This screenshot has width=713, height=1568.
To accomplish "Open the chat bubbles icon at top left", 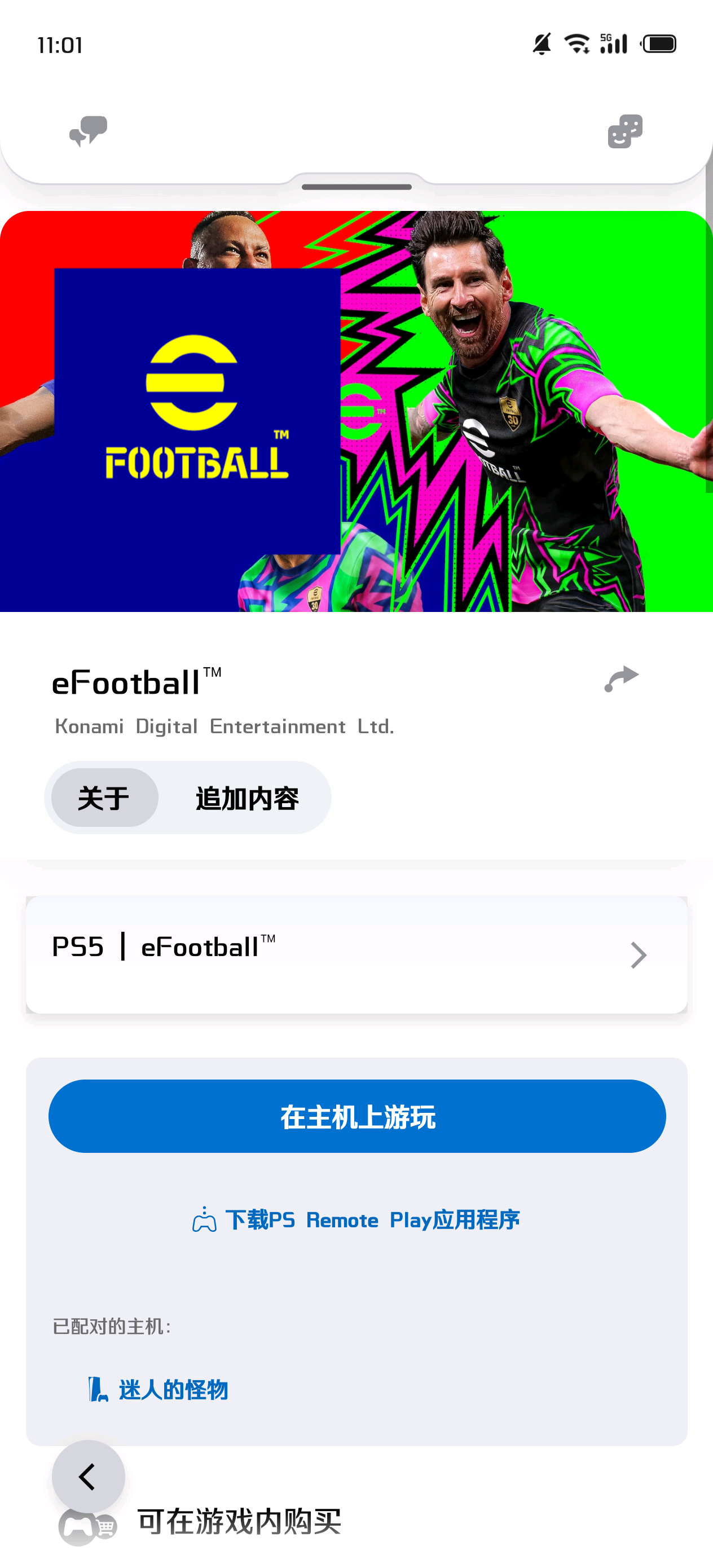I will click(x=89, y=131).
